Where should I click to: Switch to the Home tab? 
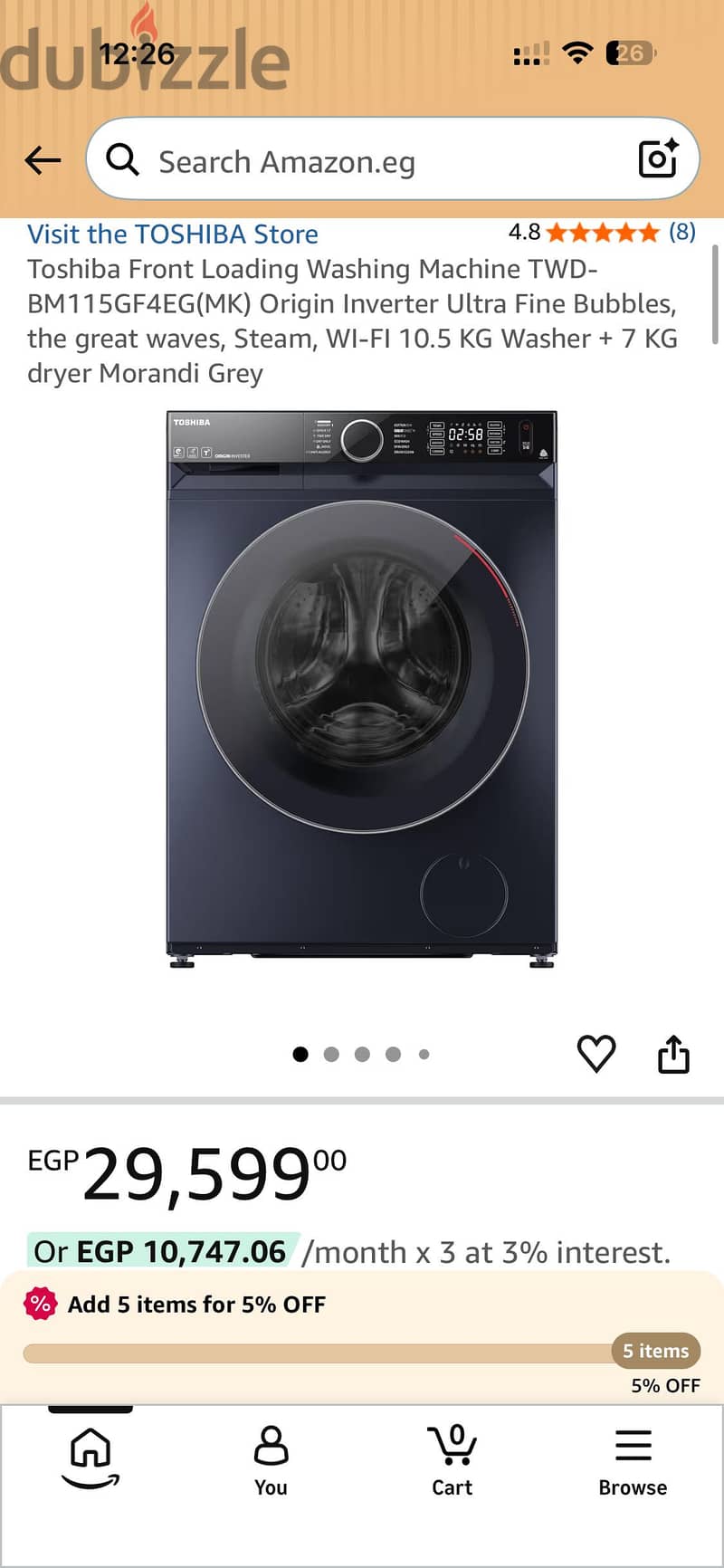coord(90,1458)
